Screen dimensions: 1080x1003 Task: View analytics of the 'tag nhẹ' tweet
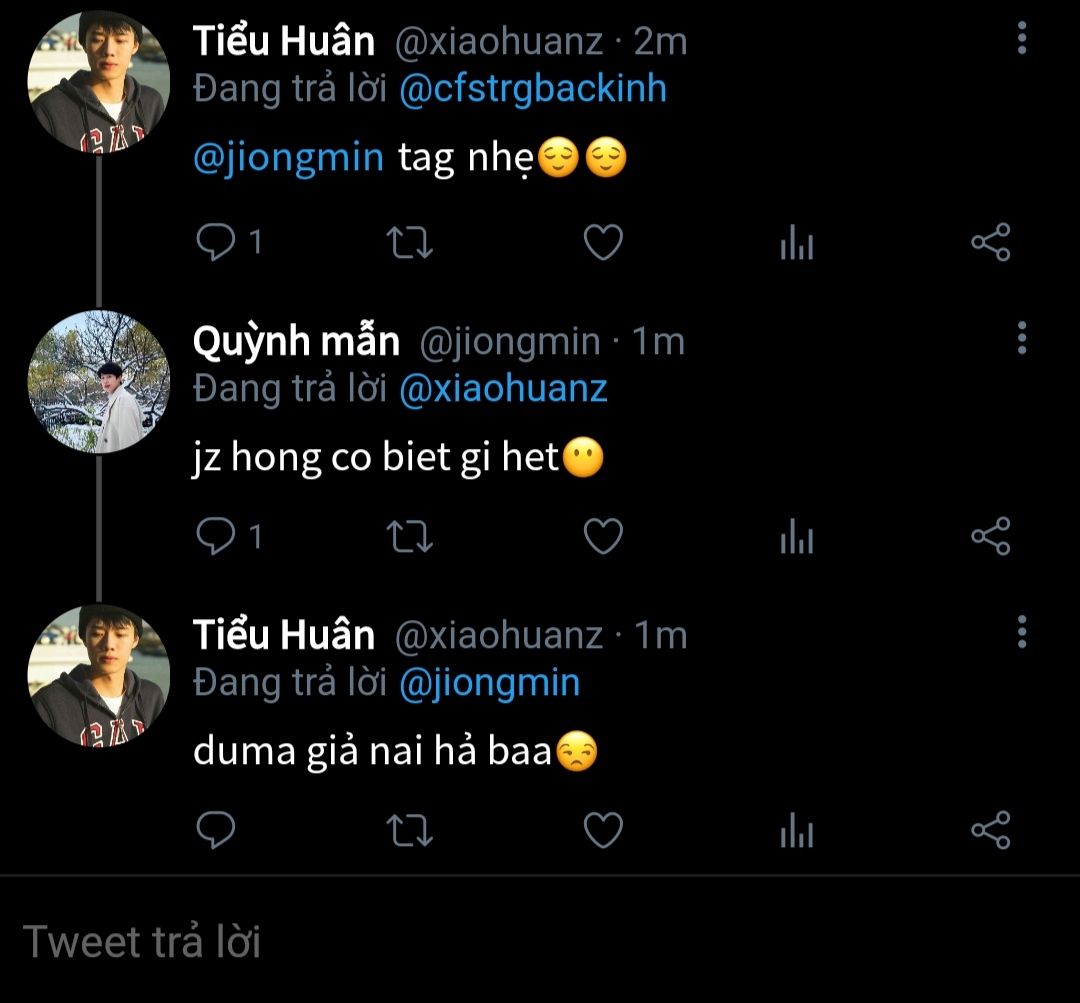797,243
